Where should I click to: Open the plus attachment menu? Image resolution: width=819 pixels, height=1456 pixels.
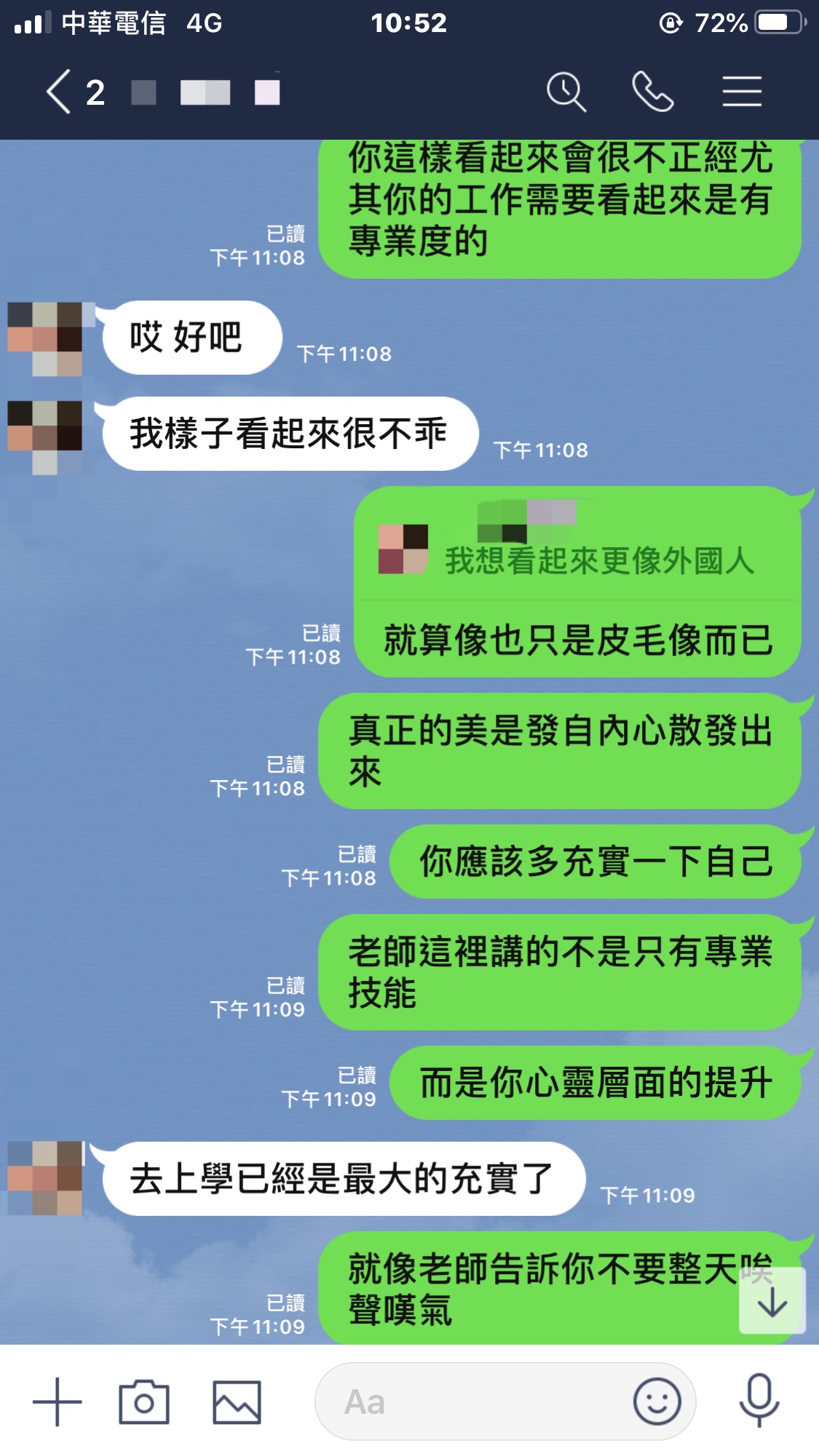point(58,1401)
